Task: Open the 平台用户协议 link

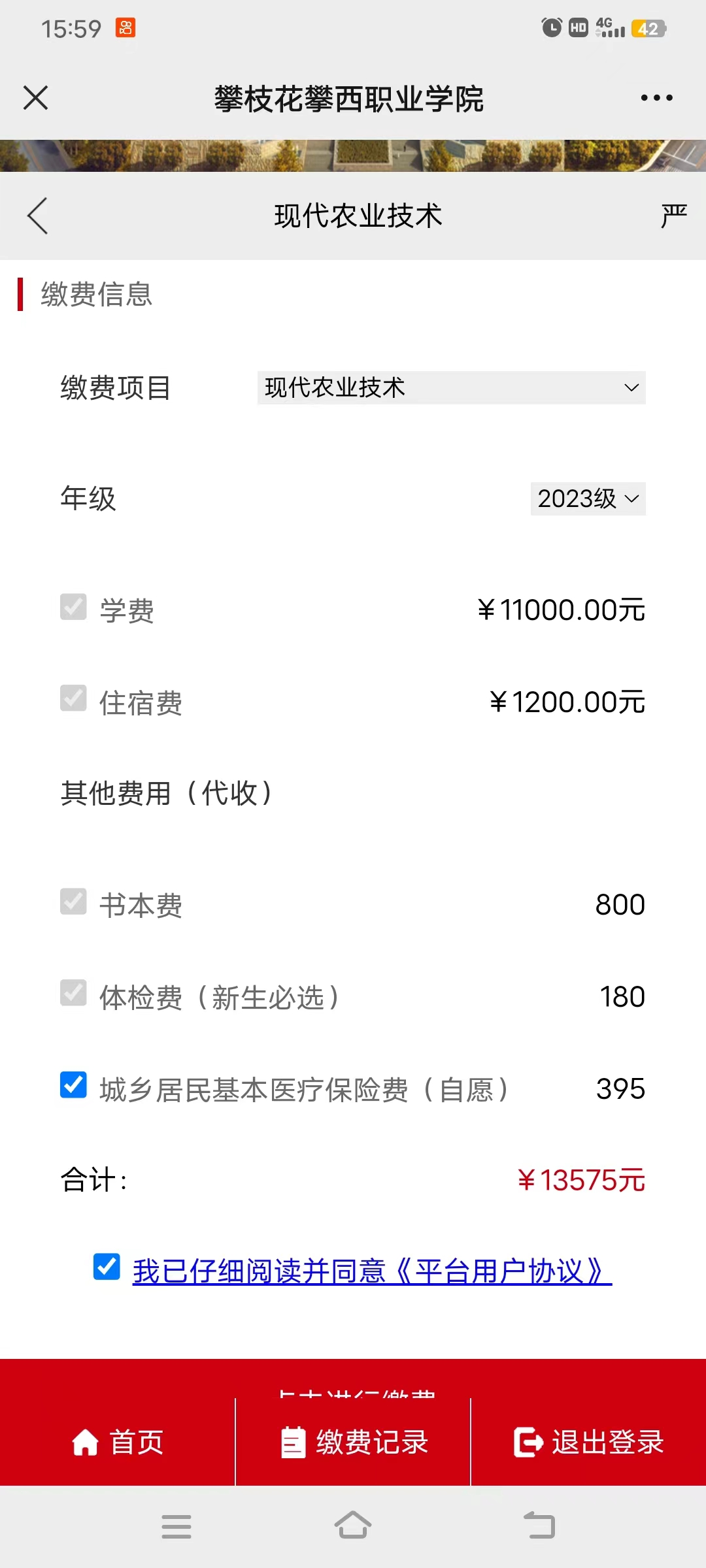Action: click(x=371, y=1271)
